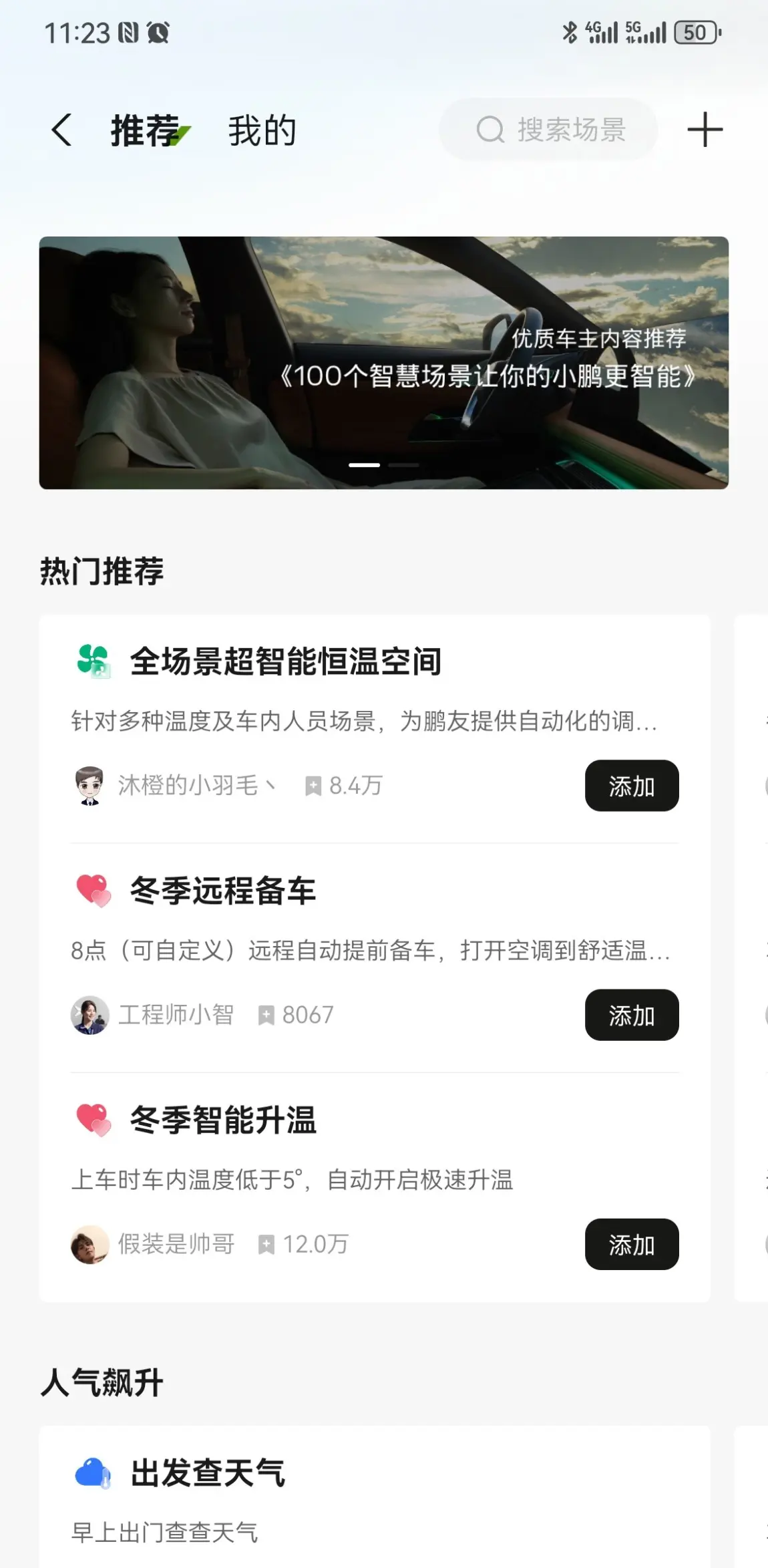Screen dimensions: 768x1568
Task: Add the 冬季智能升温 scene
Action: point(631,1244)
